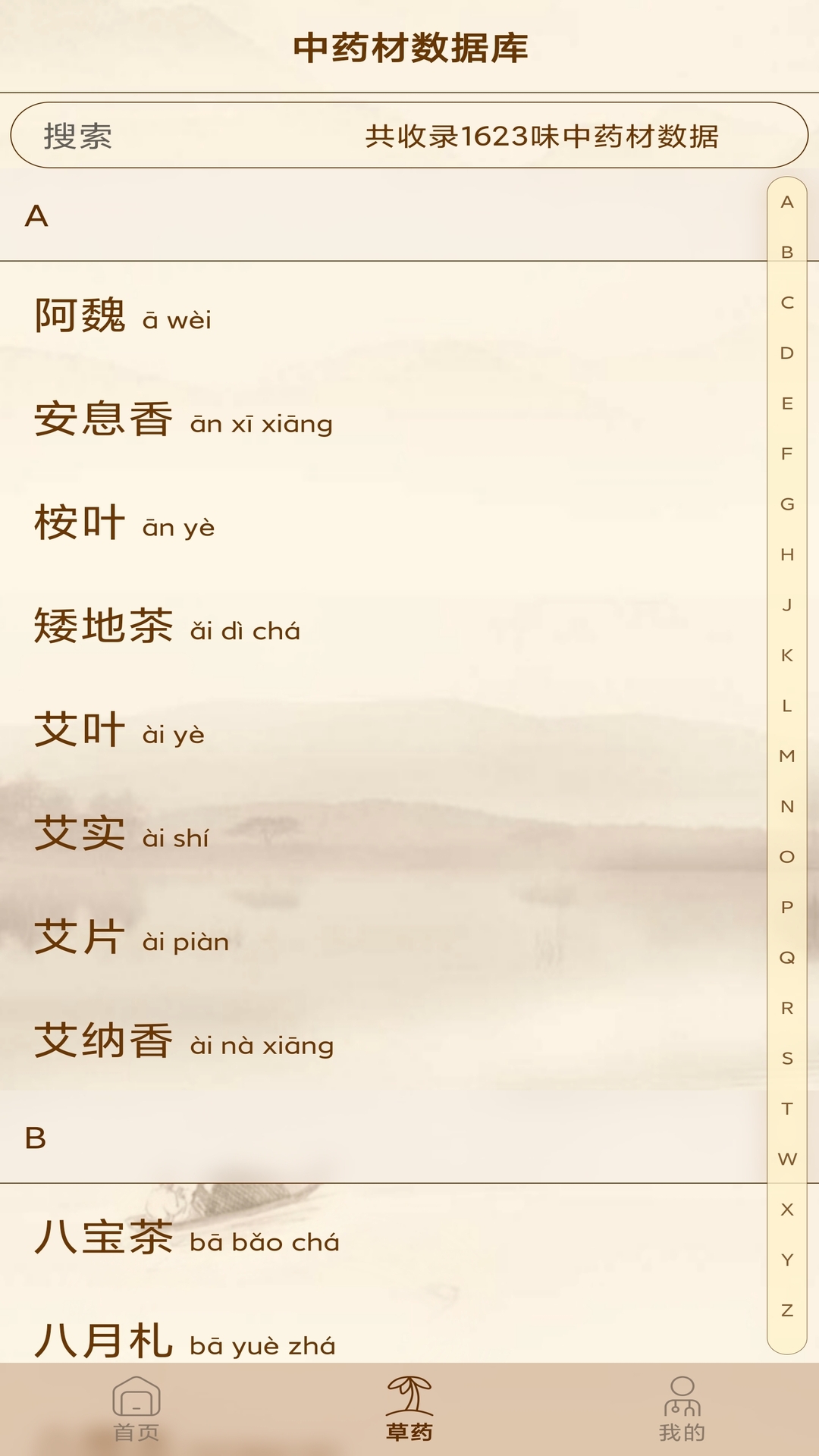Open the 矮地茶 entry
819x1456 pixels.
tap(167, 628)
